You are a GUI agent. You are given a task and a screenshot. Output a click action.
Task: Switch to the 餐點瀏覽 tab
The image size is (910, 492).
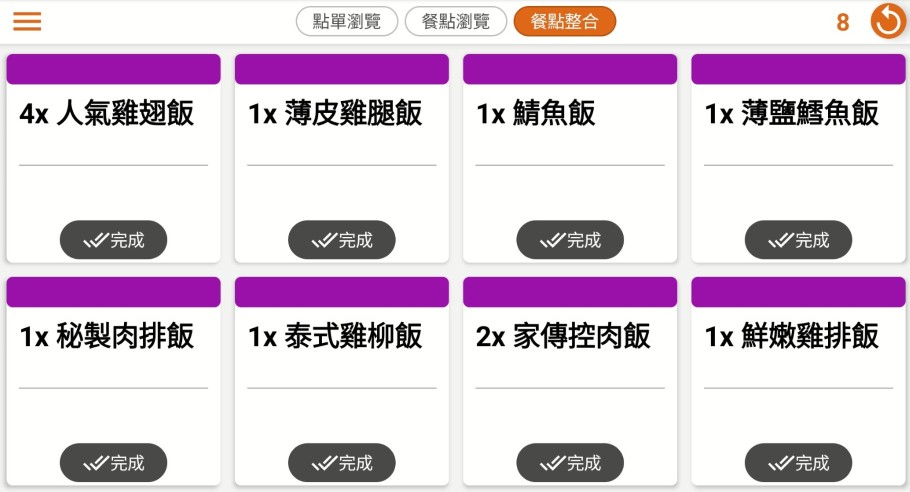[x=456, y=21]
